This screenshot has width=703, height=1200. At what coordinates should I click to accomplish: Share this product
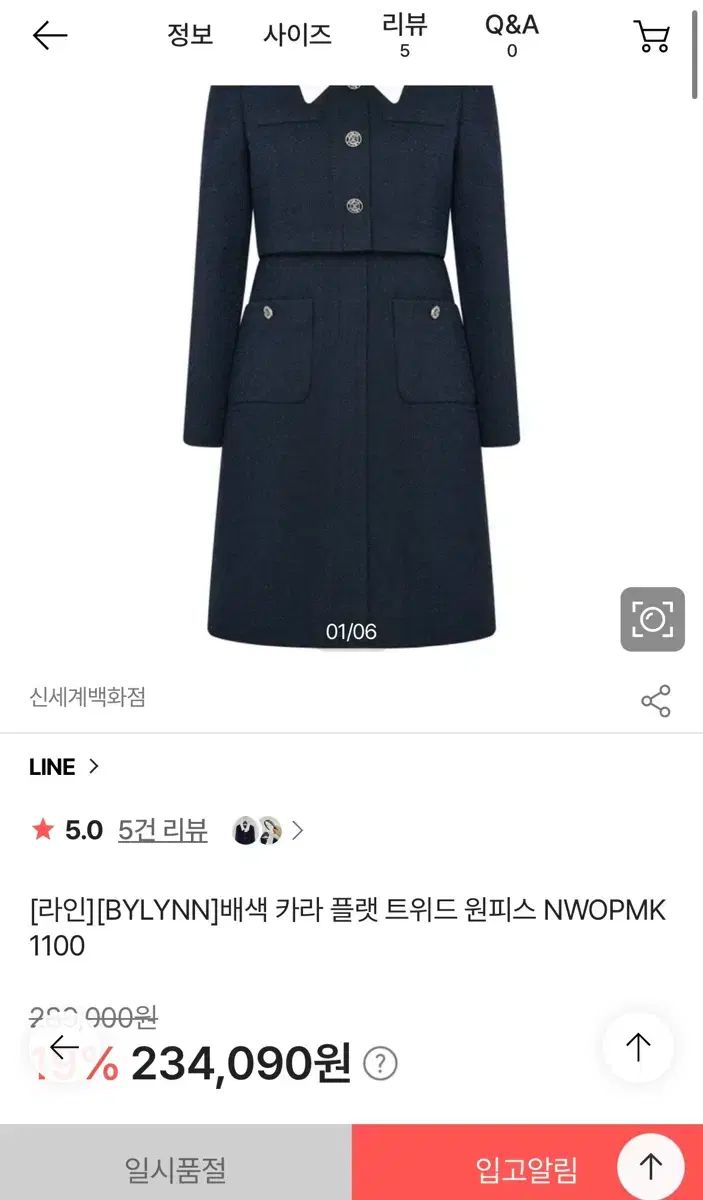pyautogui.click(x=655, y=701)
